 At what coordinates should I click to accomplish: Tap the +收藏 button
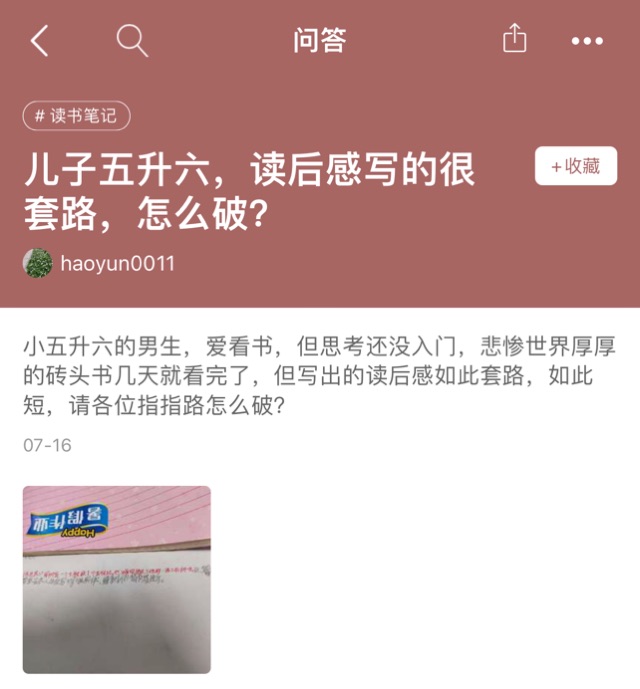(x=576, y=166)
